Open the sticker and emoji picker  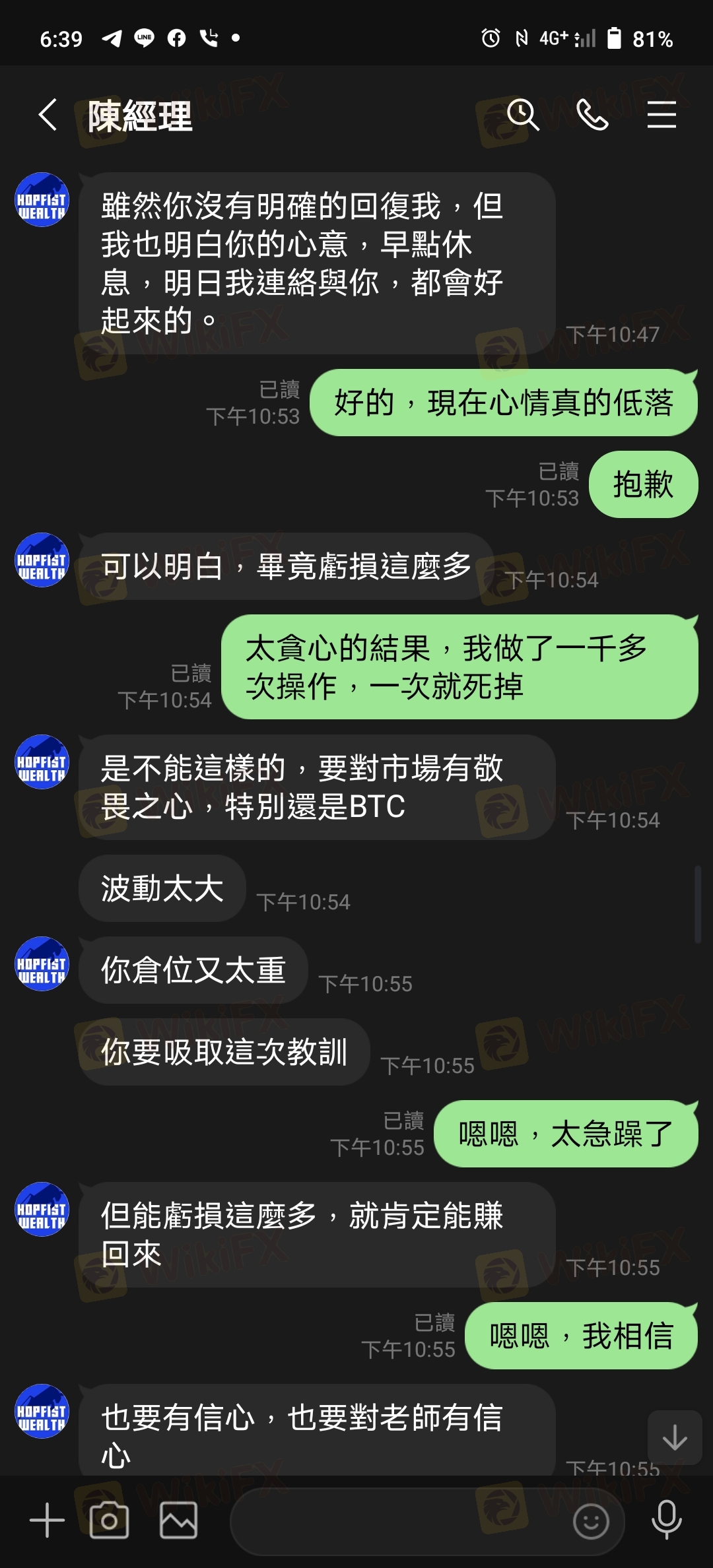590,1520
